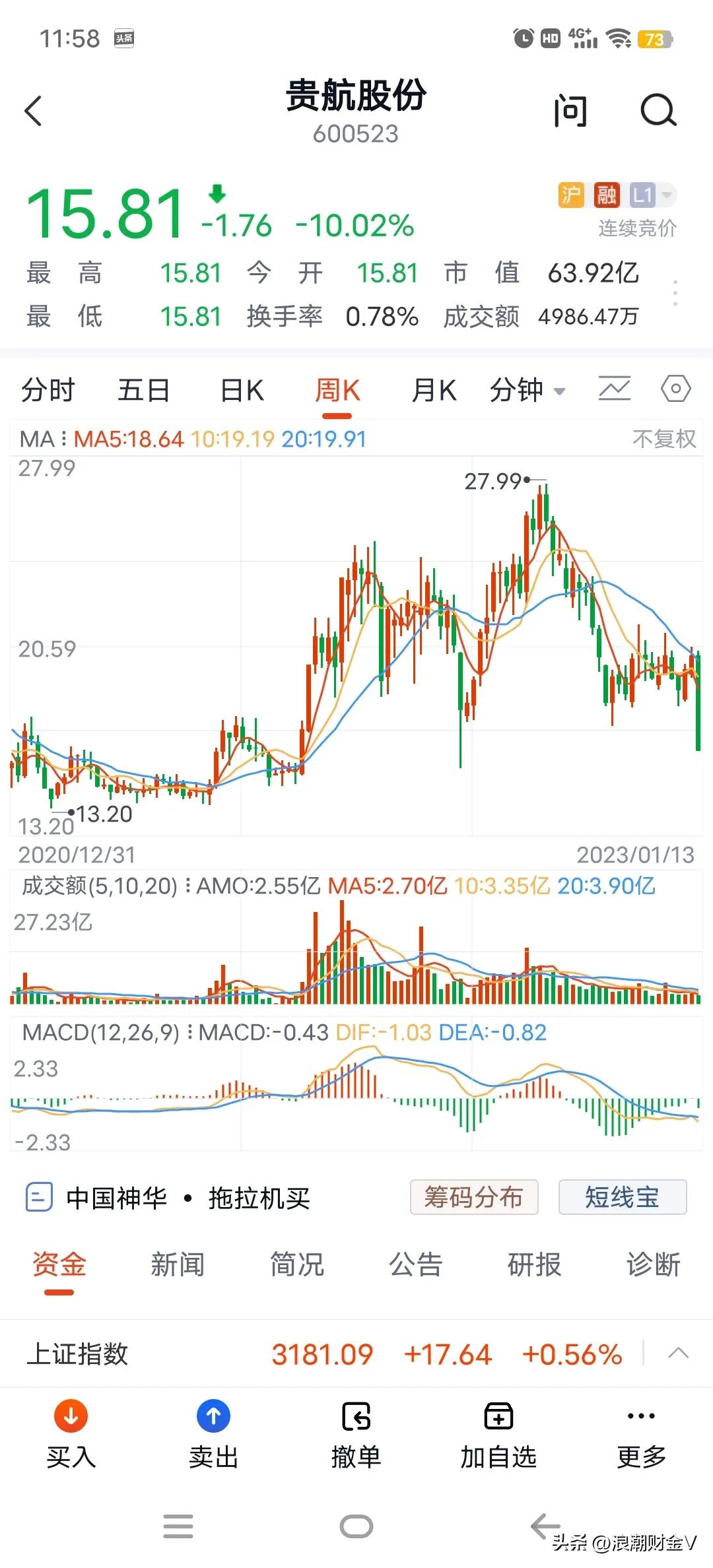Screen dimensions: 713x1568
Task: Switch to the 月K monthly chart tab
Action: [433, 389]
